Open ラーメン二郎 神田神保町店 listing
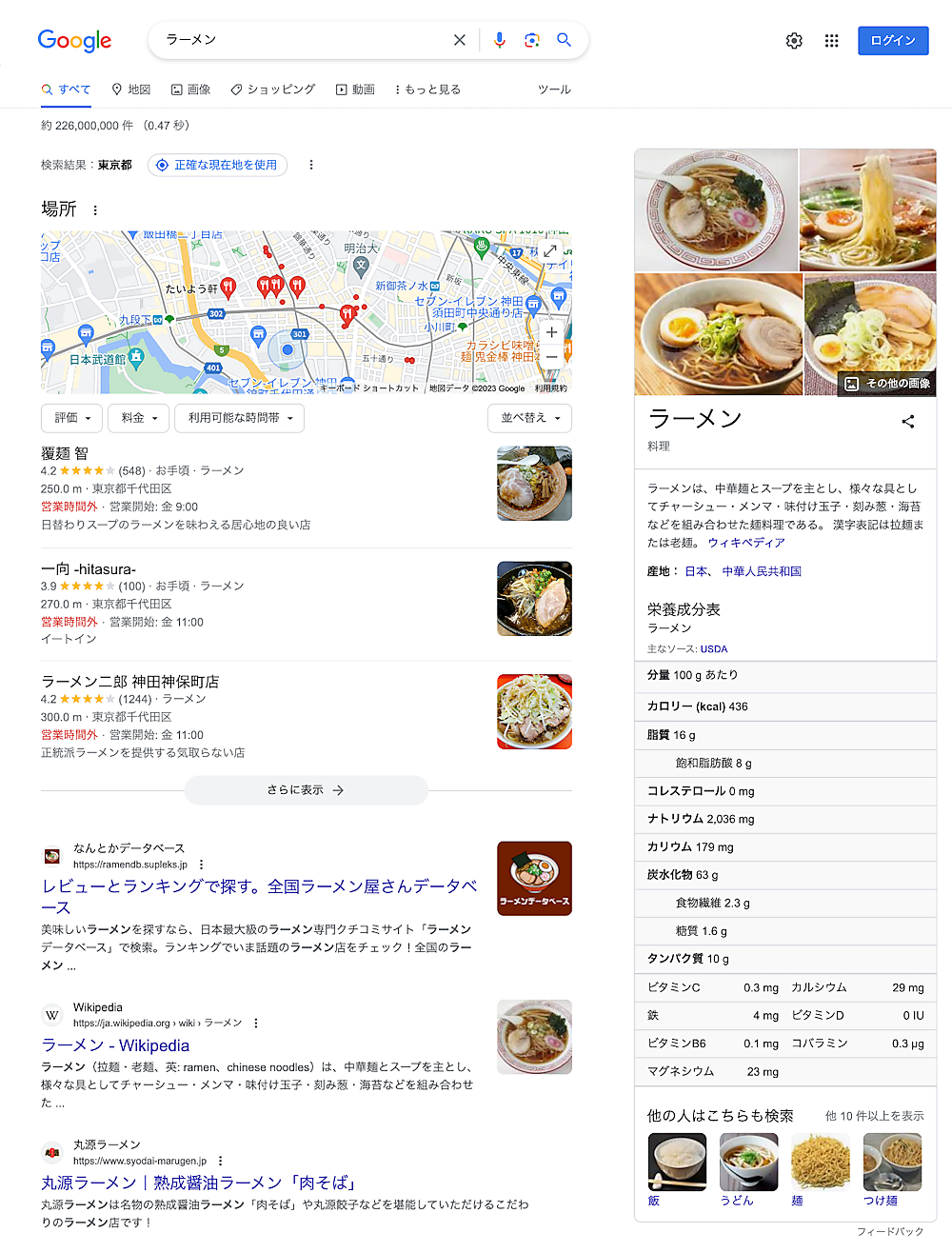This screenshot has width=952, height=1253. click(x=129, y=682)
